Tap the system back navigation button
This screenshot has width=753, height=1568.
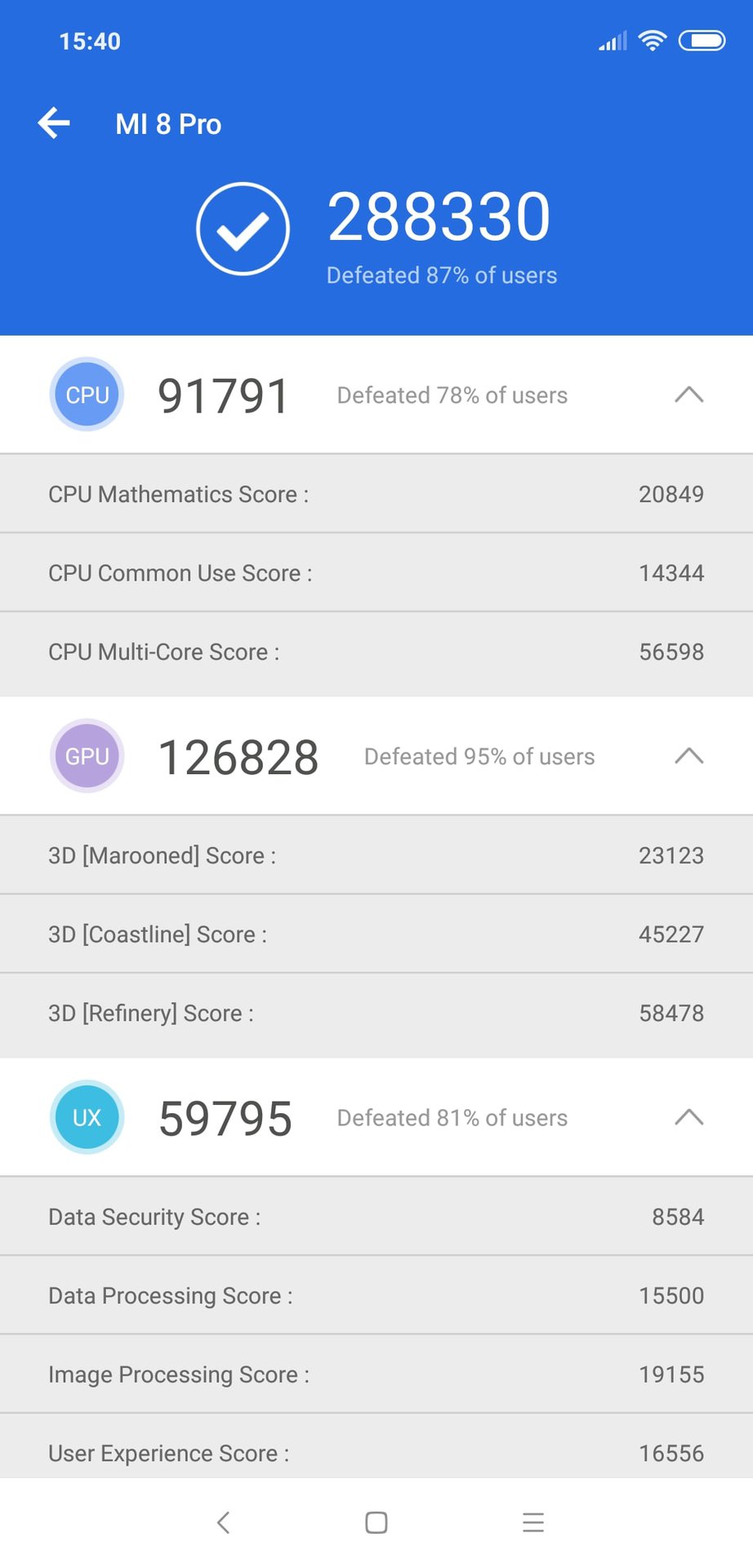(x=223, y=1522)
